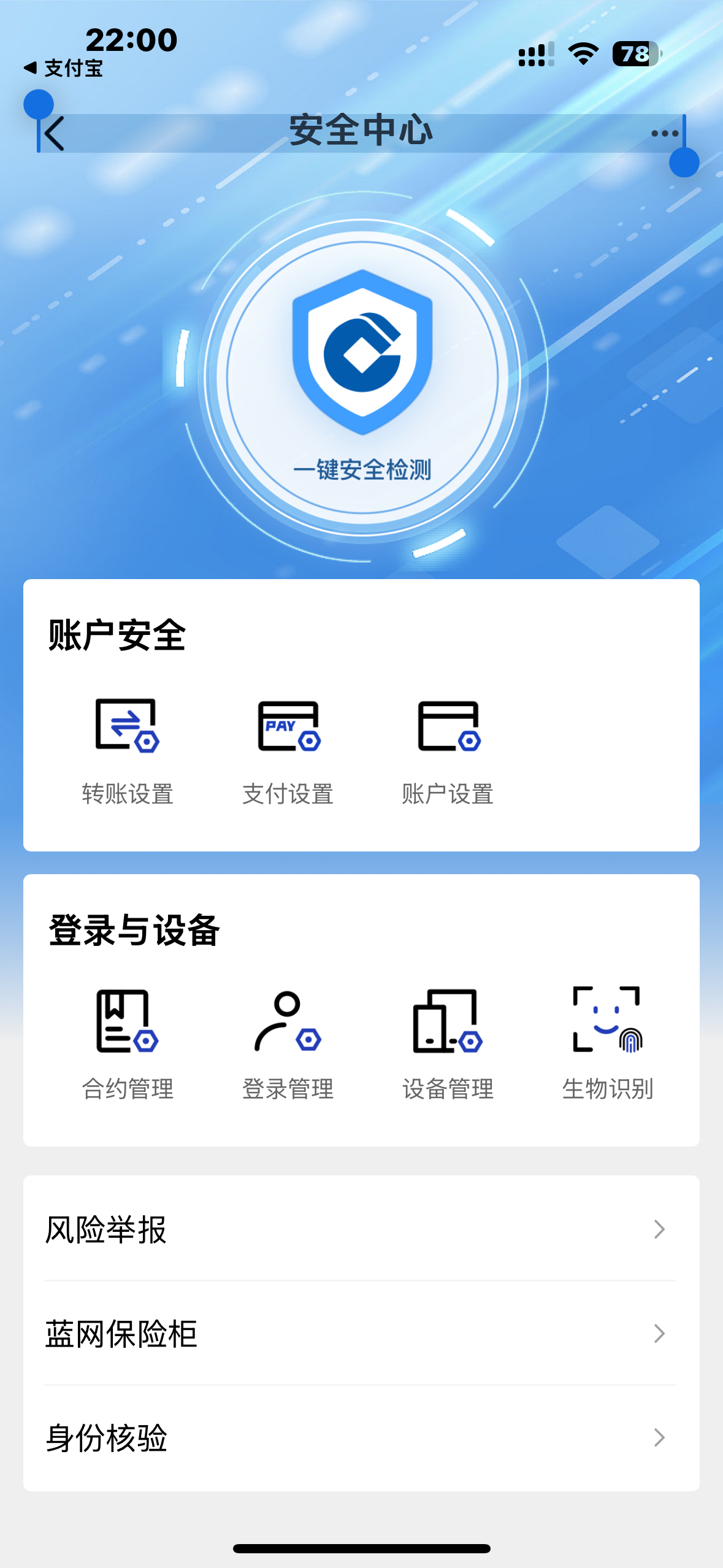This screenshot has height=1568, width=723.
Task: Open the 身份核验 row
Action: (x=361, y=1437)
